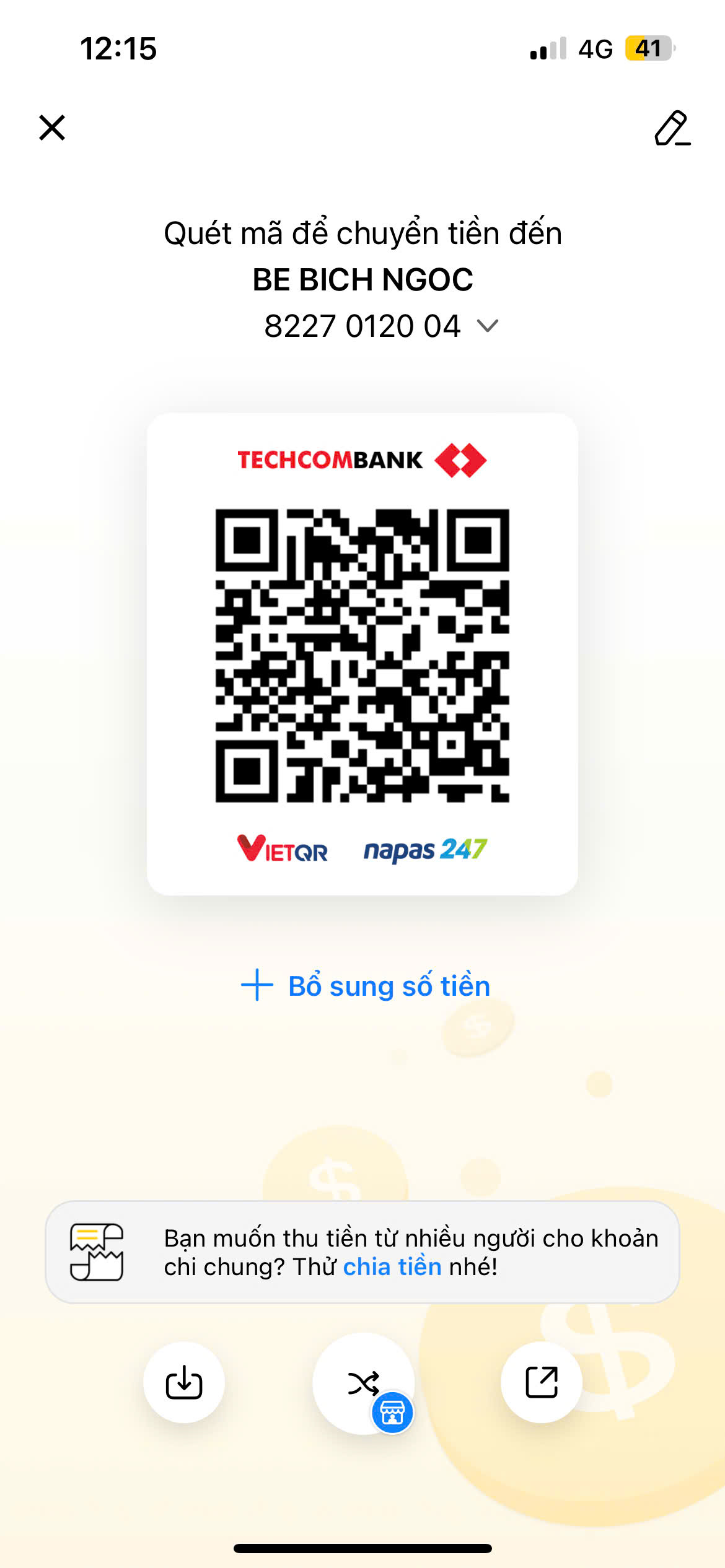725x1568 pixels.
Task: Switch QR type with shuffle button
Action: pyautogui.click(x=363, y=1382)
